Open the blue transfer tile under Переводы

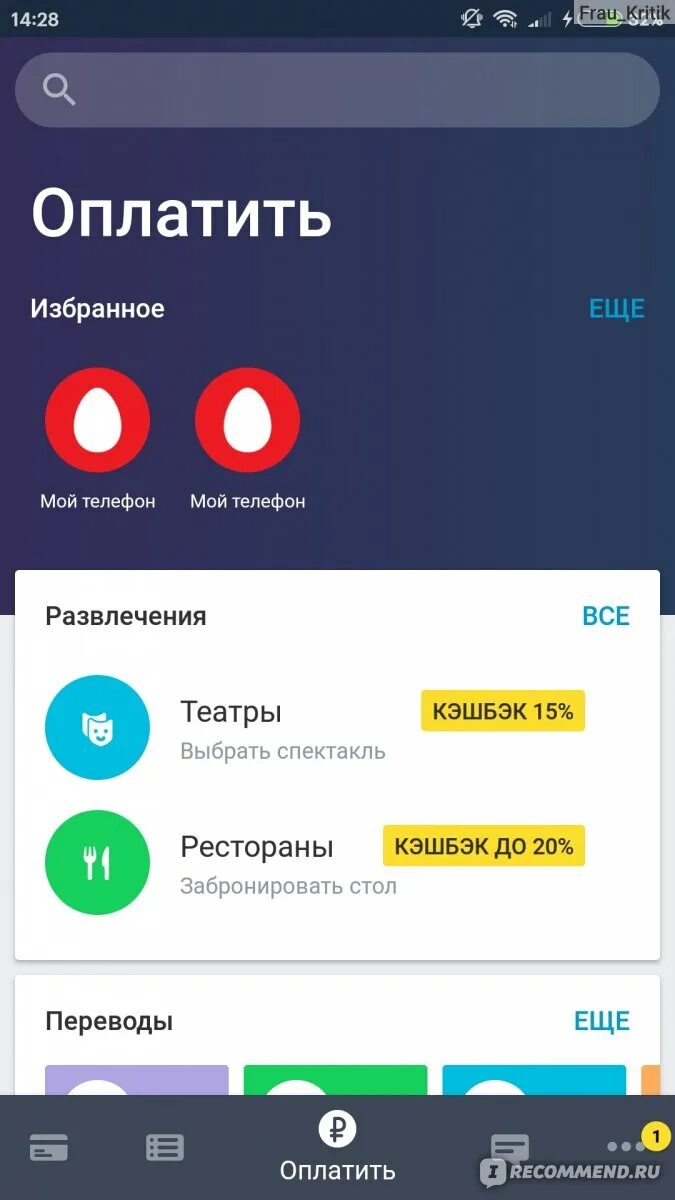click(534, 1079)
